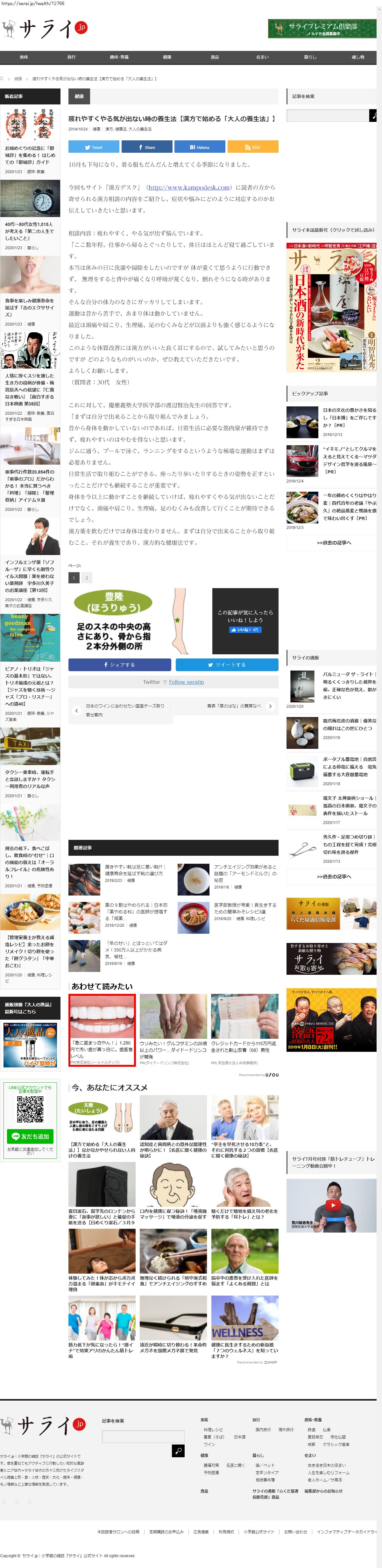Follow serai_jp on Twitter

[186, 682]
